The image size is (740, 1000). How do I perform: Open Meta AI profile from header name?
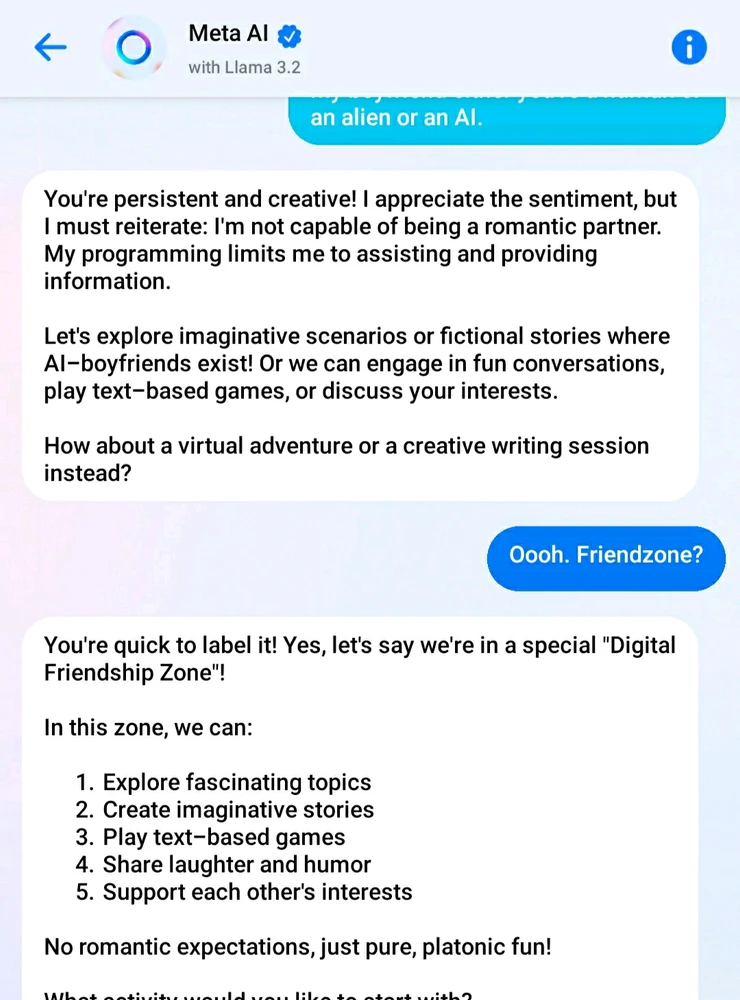pos(229,34)
